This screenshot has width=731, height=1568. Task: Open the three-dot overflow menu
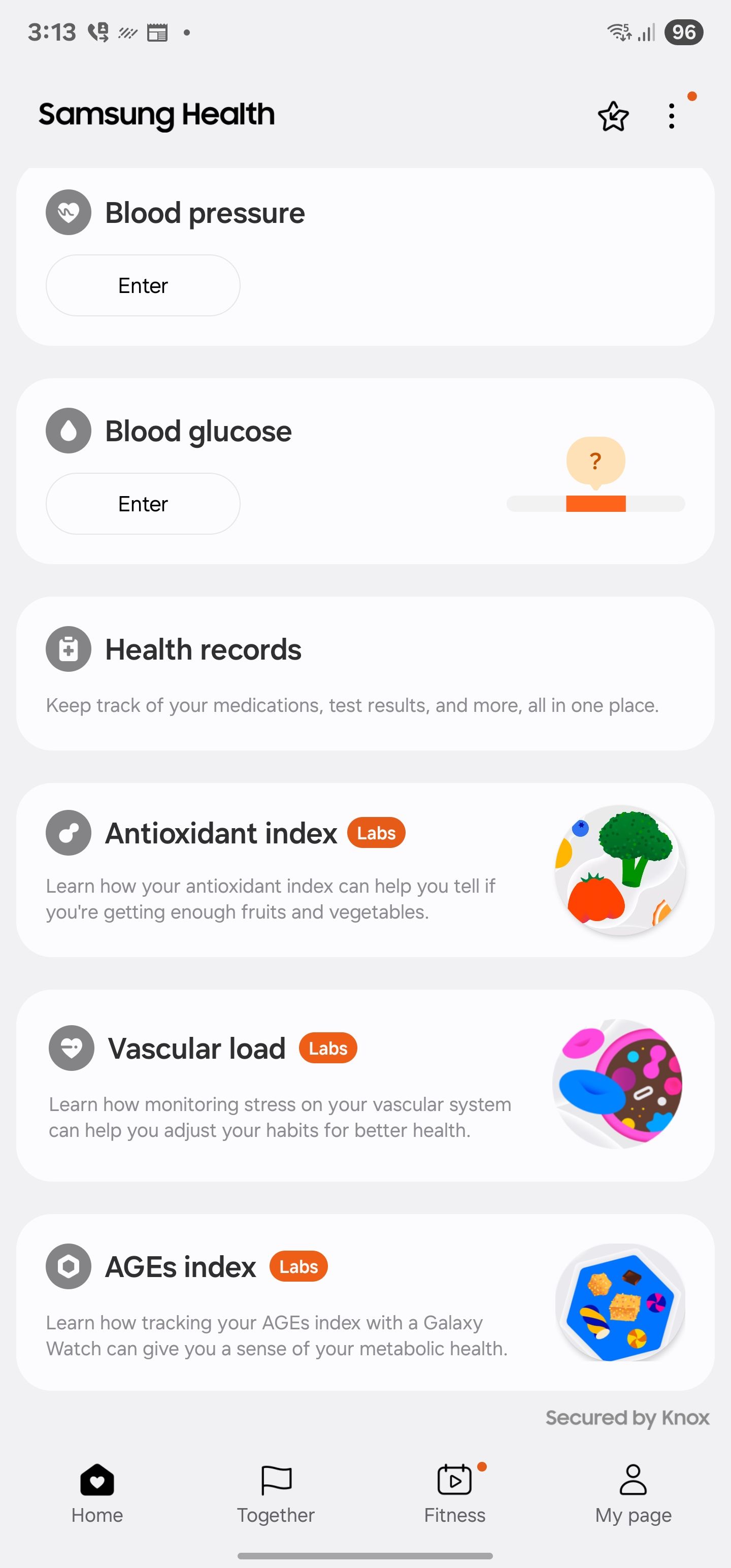pyautogui.click(x=671, y=116)
